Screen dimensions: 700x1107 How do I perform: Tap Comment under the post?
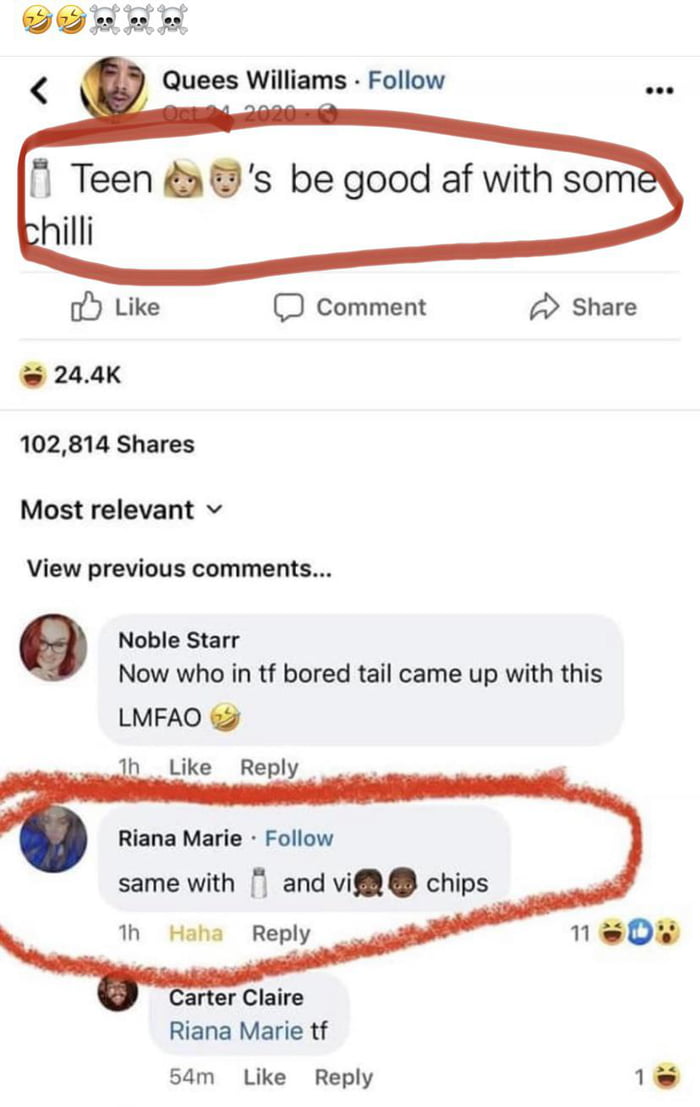coord(351,307)
